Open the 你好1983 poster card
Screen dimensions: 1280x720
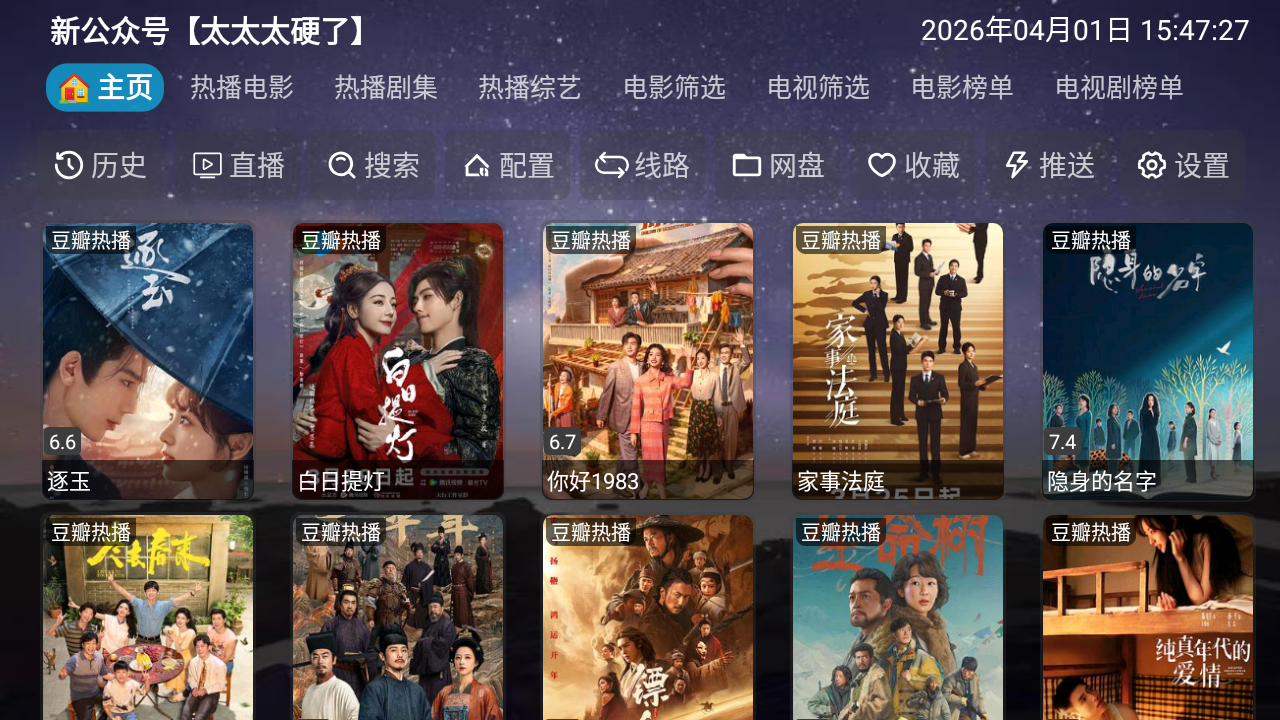(x=648, y=360)
